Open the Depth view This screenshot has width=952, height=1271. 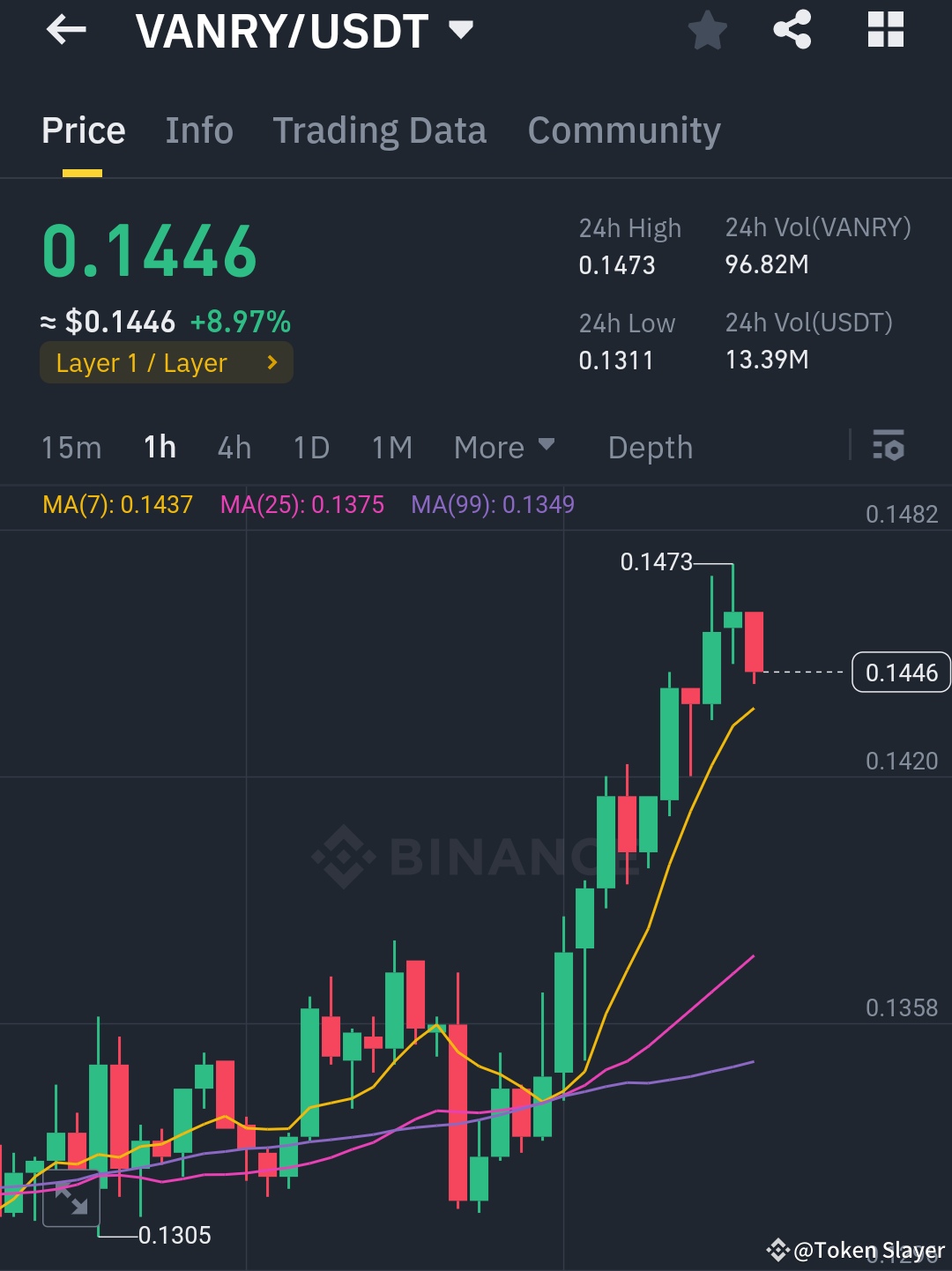[650, 447]
